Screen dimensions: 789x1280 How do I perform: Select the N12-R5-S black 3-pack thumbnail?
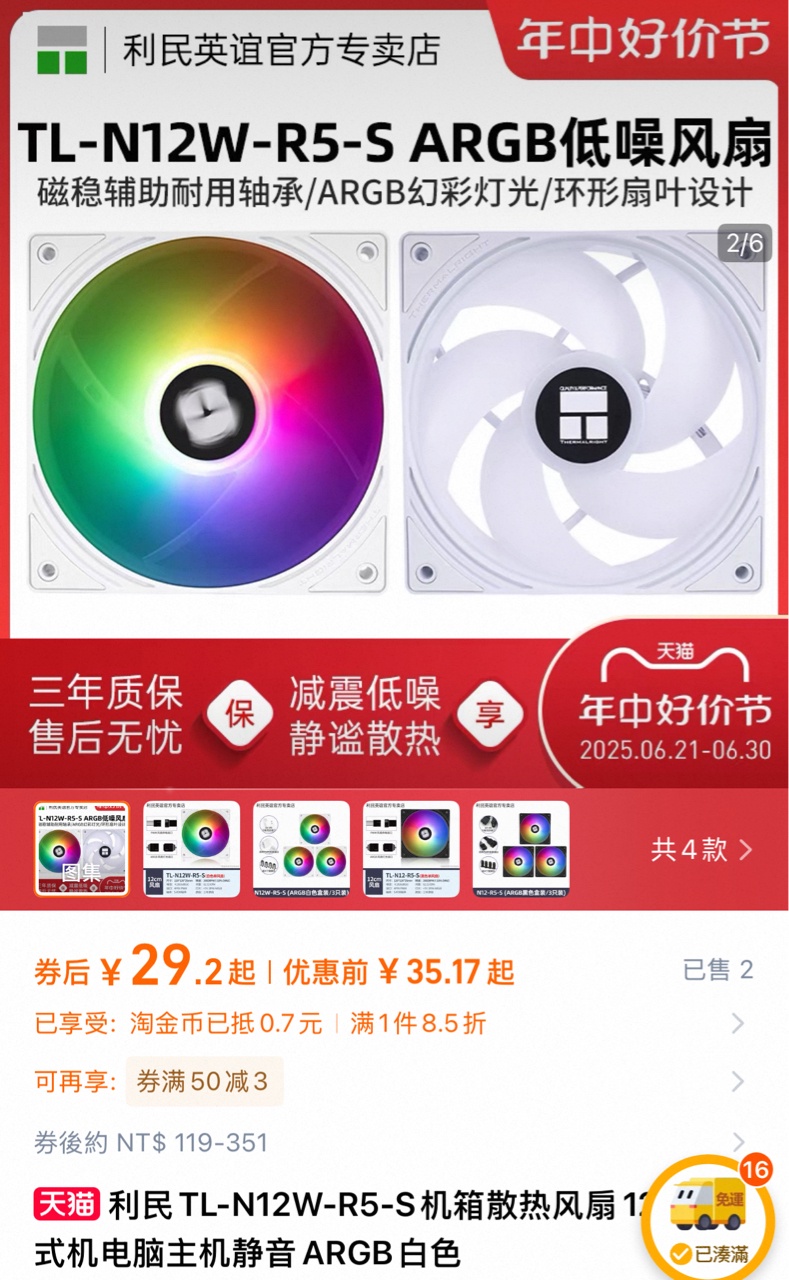[521, 849]
